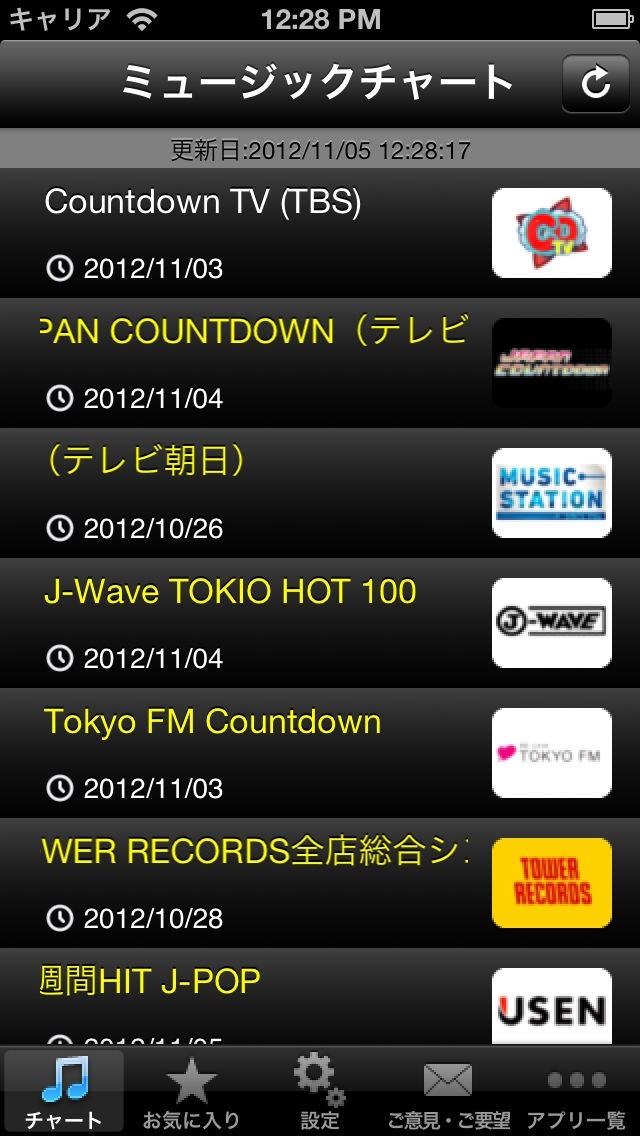Refresh the music chart list
This screenshot has height=1136, width=640.
click(x=595, y=84)
